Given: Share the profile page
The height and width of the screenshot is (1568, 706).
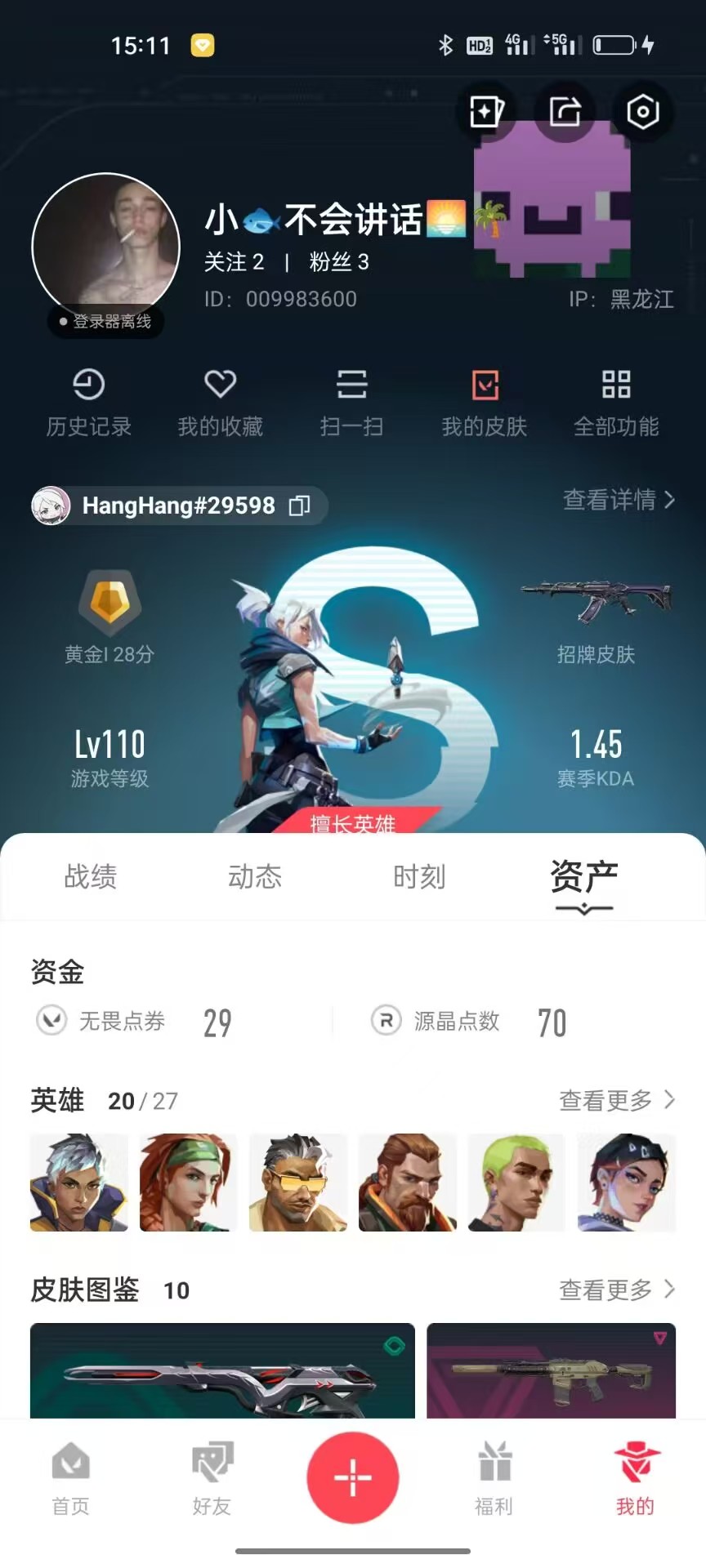Looking at the screenshot, I should 565,112.
